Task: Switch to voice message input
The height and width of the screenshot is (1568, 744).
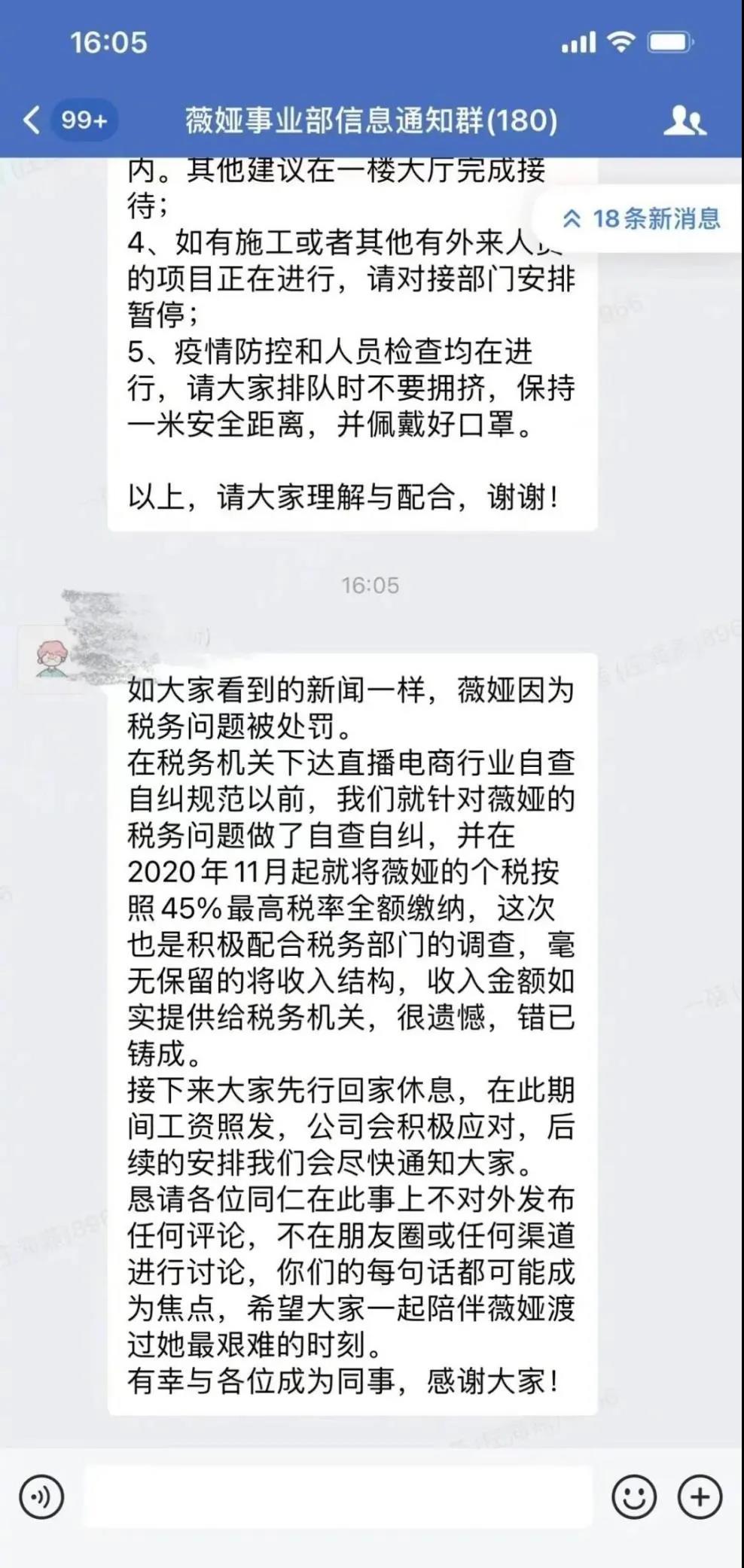Action: 42,1496
